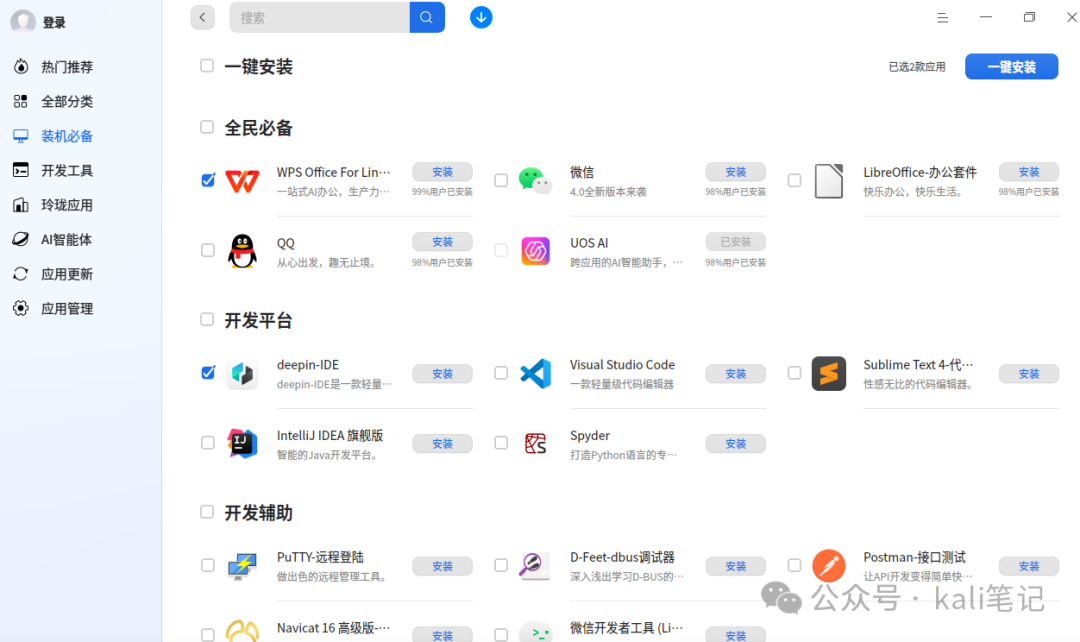Viewport: 1080px width, 642px height.
Task: Go back with the arrow button
Action: point(203,17)
